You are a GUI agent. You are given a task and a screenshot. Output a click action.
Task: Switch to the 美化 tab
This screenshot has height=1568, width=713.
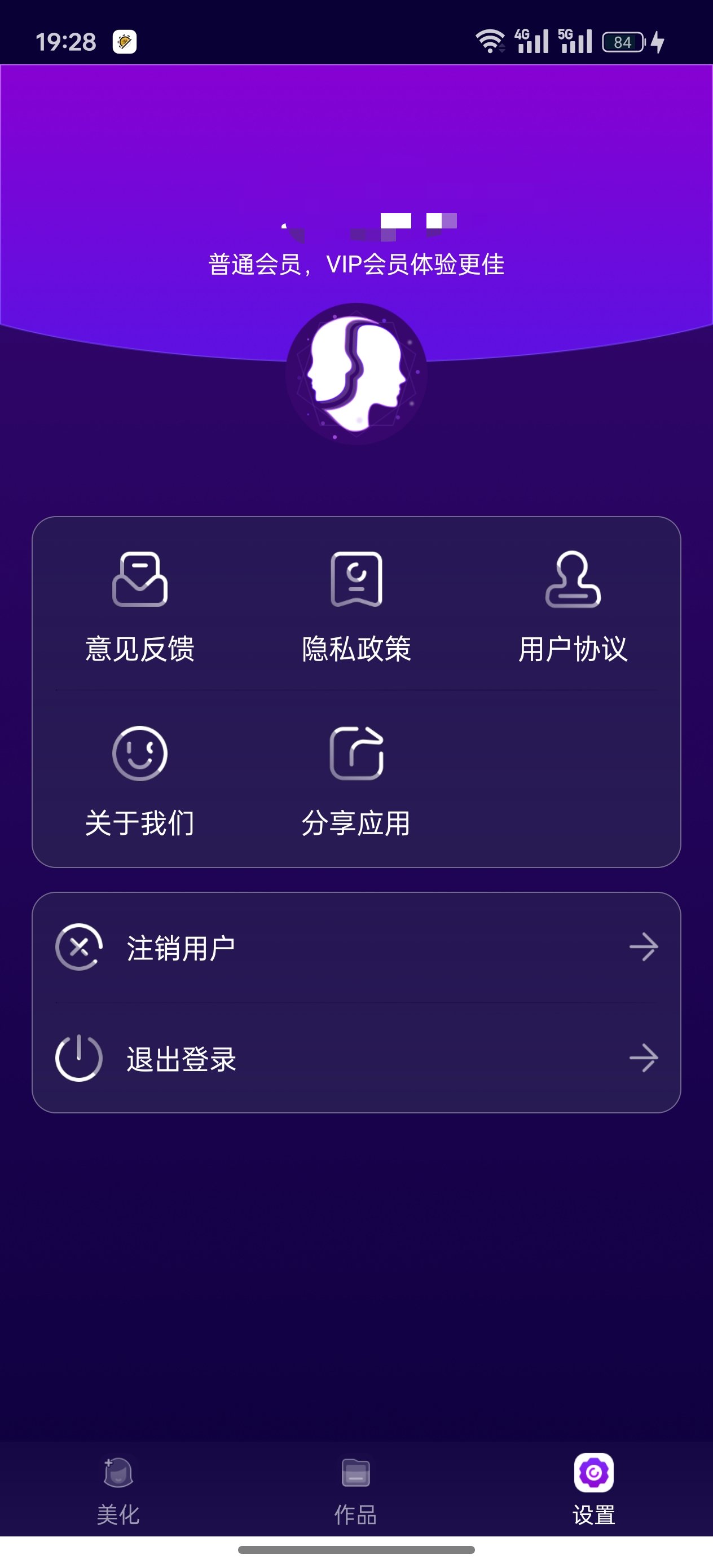click(118, 1490)
